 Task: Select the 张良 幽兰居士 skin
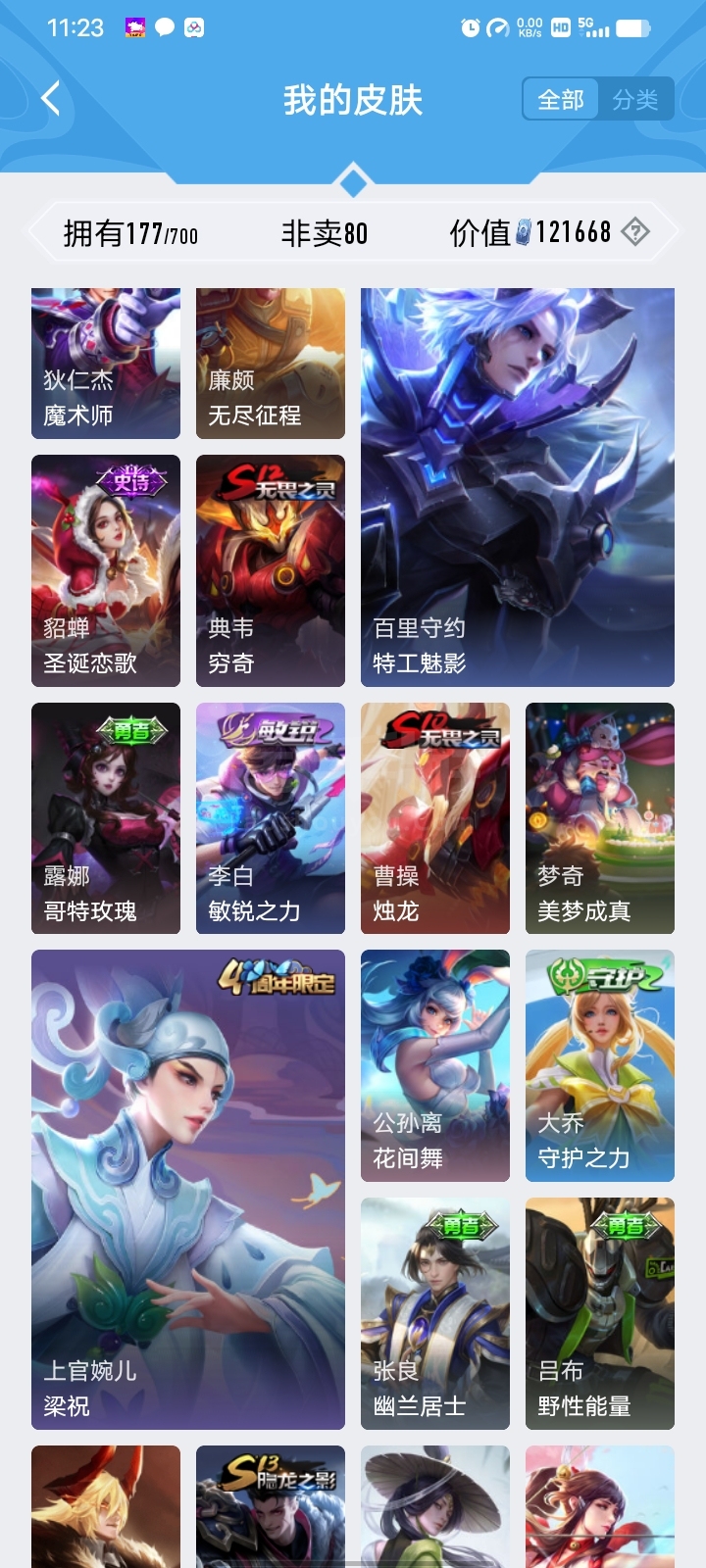(x=435, y=1313)
